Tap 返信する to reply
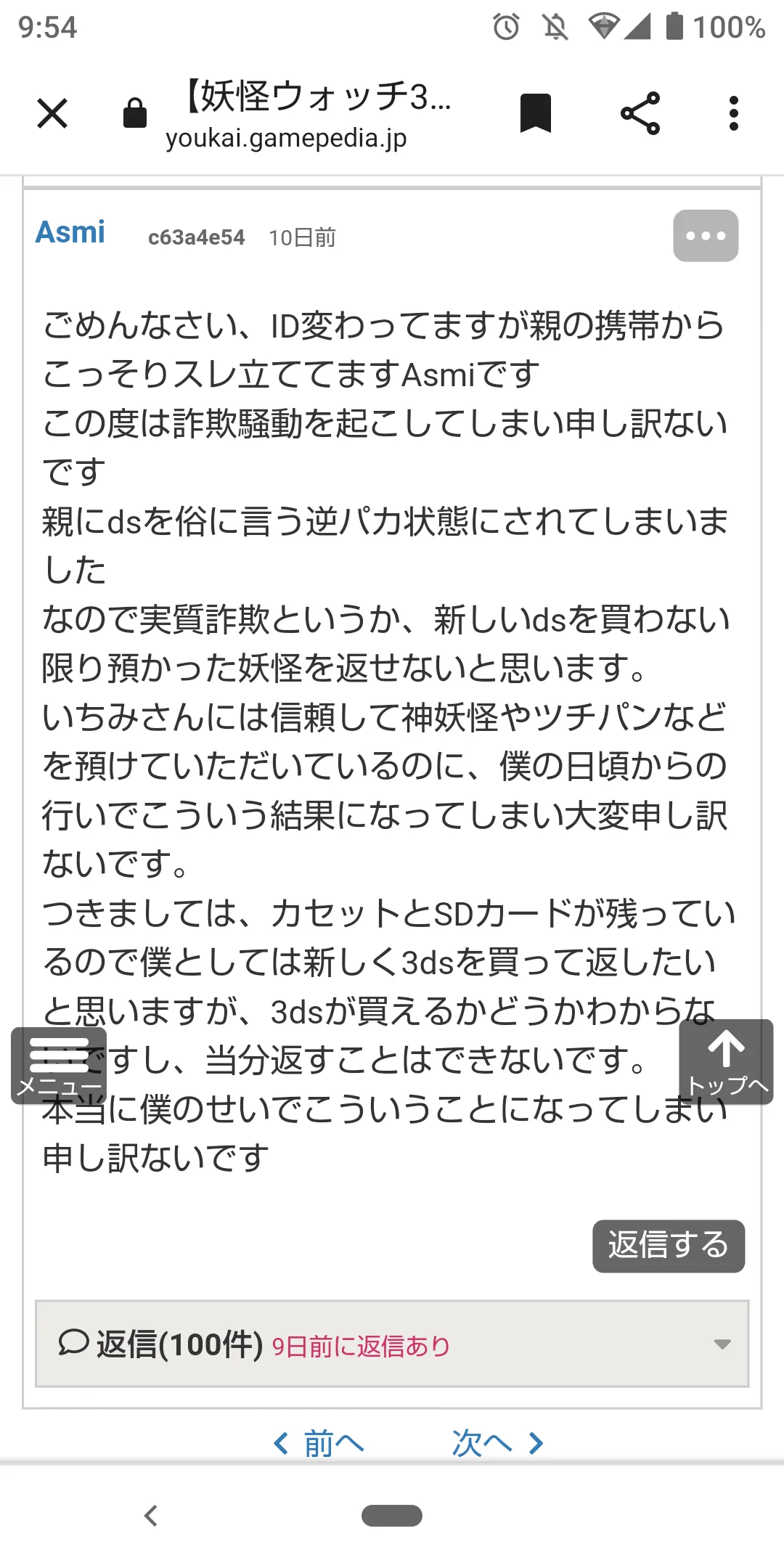This screenshot has height=1568, width=784. coord(669,1246)
